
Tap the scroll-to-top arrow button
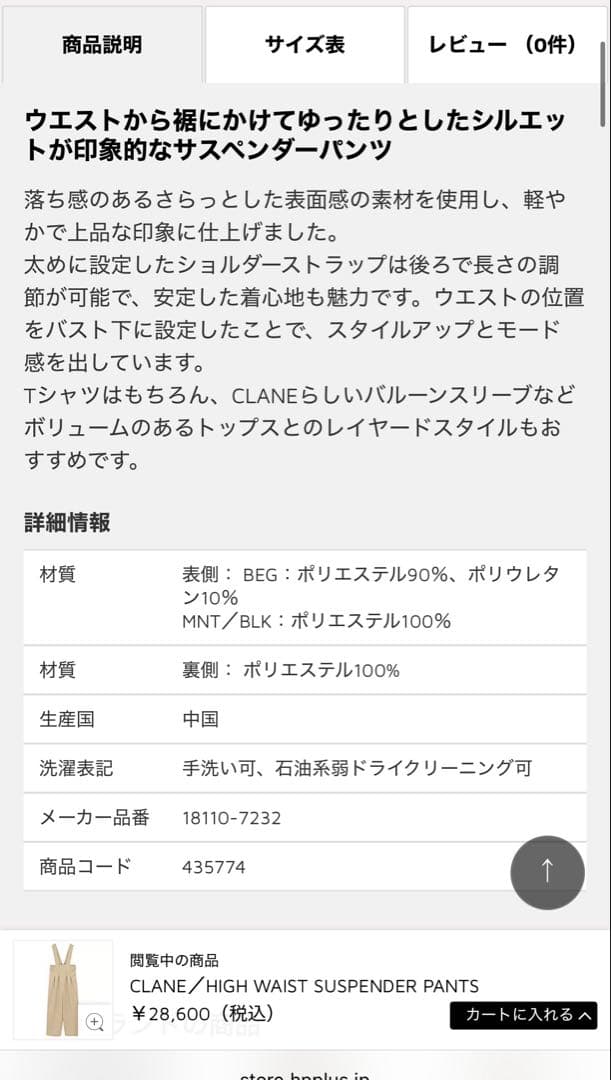coord(547,872)
